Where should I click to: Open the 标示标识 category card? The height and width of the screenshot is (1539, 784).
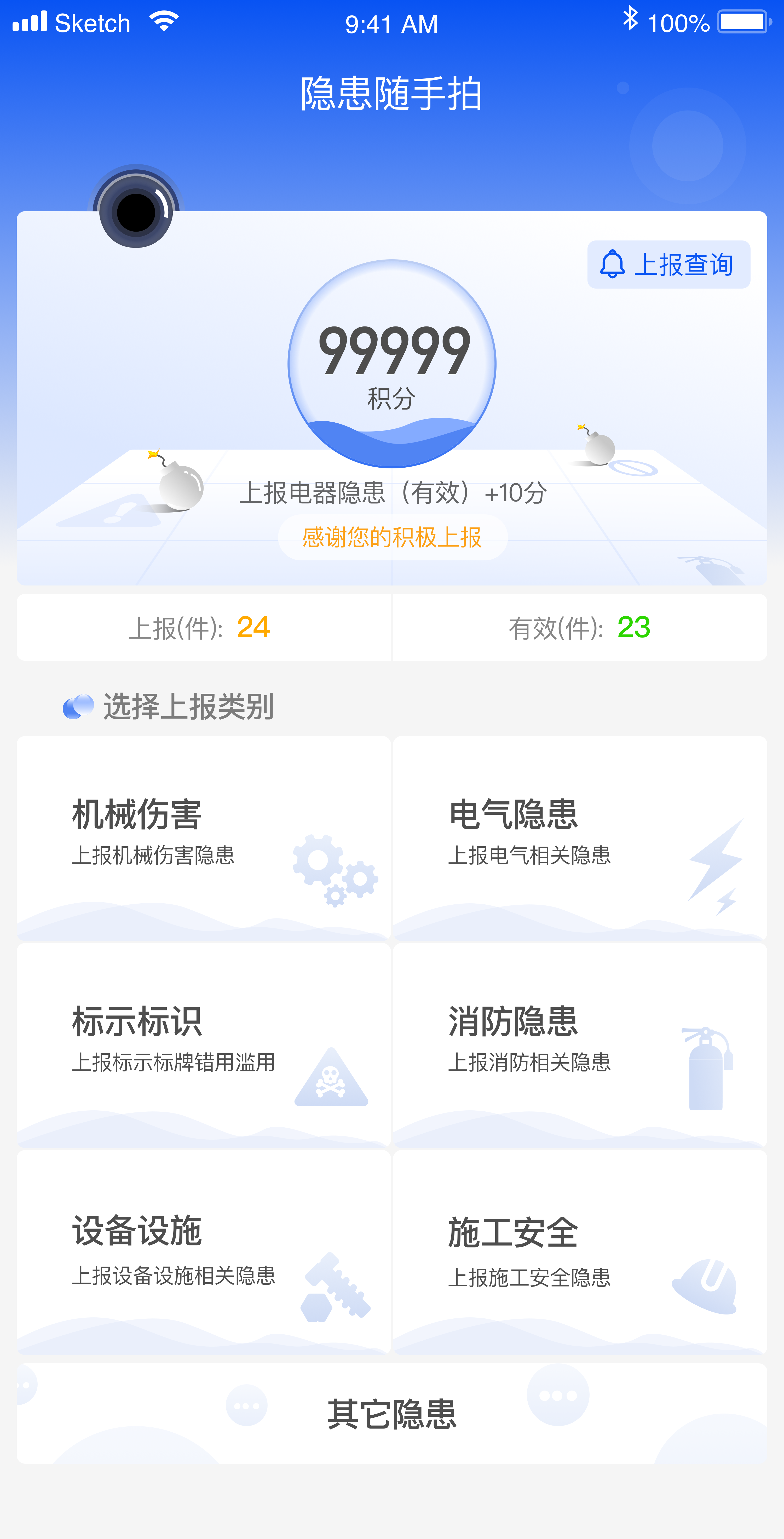click(204, 1046)
